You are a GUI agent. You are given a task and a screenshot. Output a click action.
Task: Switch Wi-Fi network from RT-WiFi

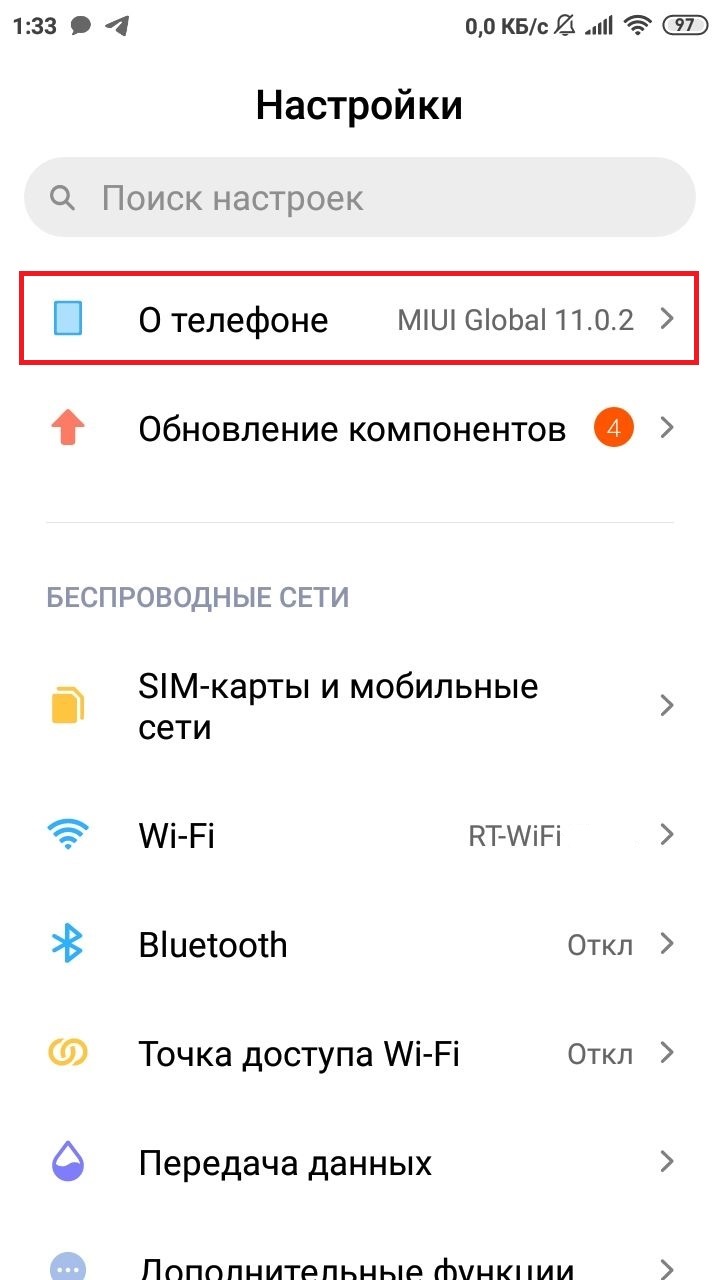click(x=516, y=835)
